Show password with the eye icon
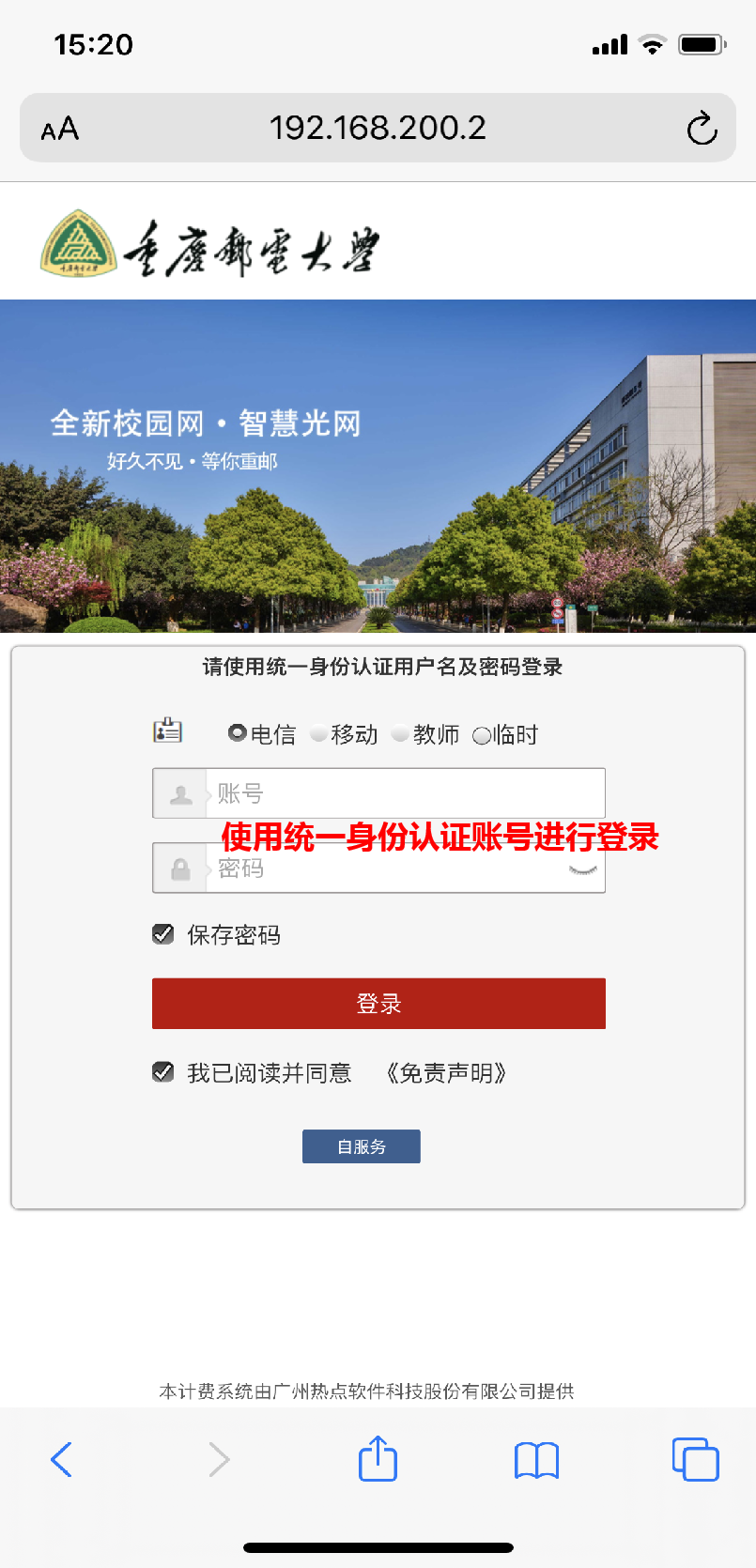This screenshot has width=756, height=1568. [x=582, y=870]
